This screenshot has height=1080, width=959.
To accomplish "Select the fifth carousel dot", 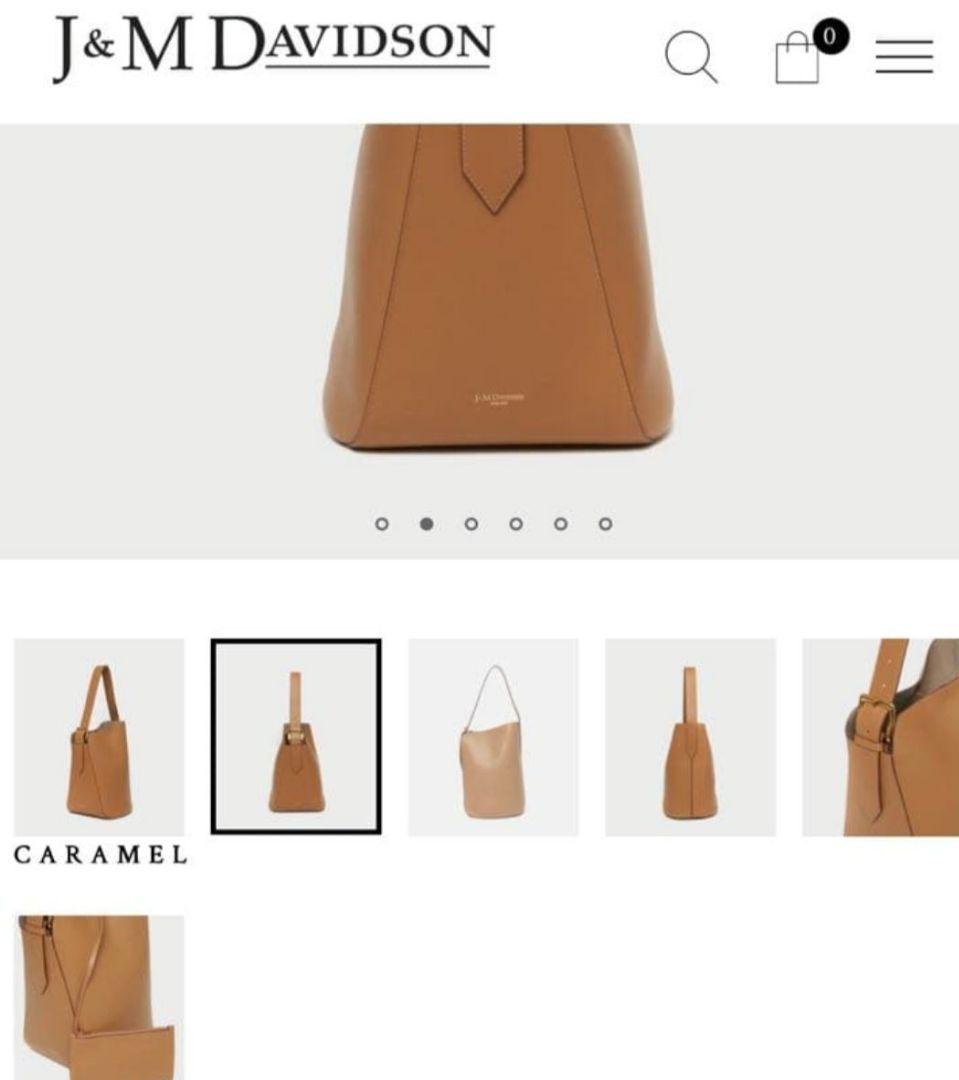I will [559, 522].
